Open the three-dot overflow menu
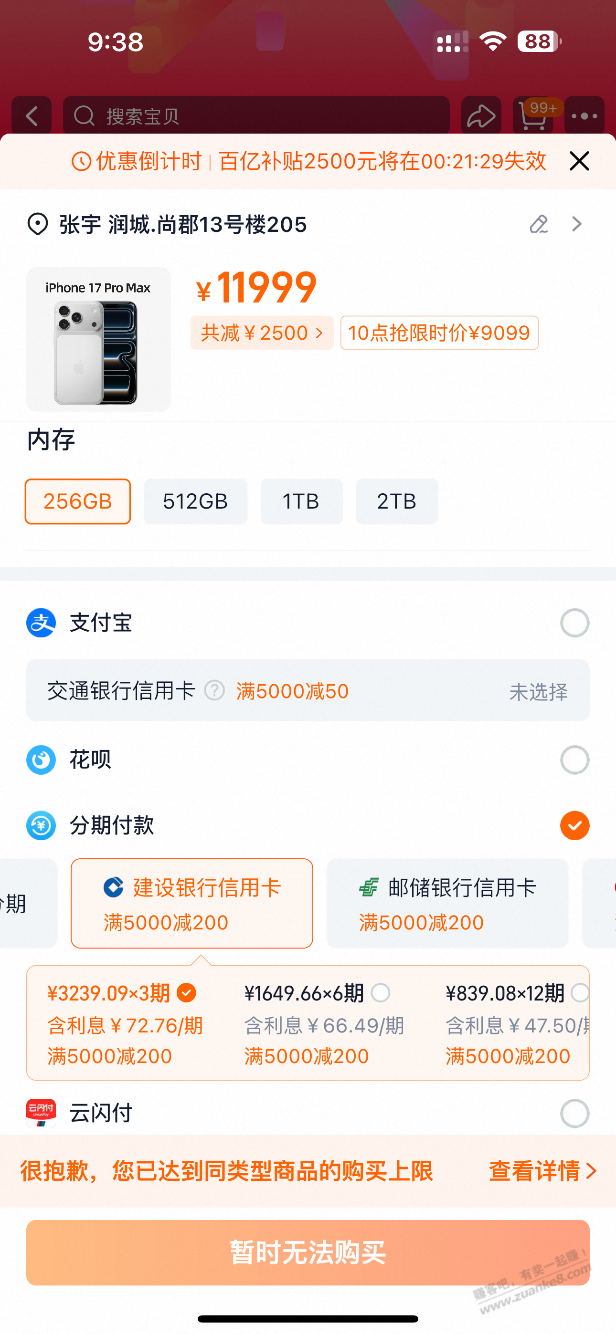 [583, 116]
